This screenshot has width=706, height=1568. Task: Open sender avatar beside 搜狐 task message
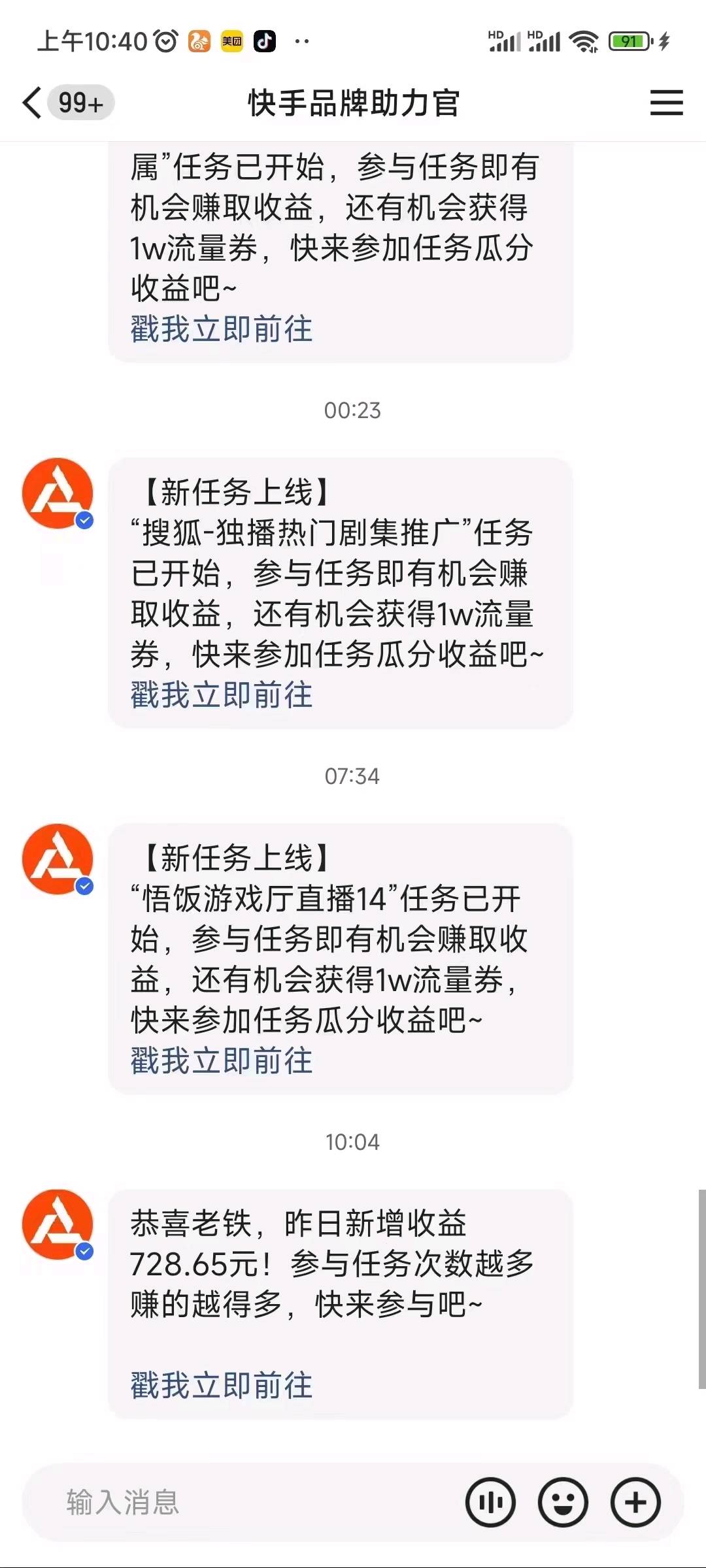click(58, 493)
